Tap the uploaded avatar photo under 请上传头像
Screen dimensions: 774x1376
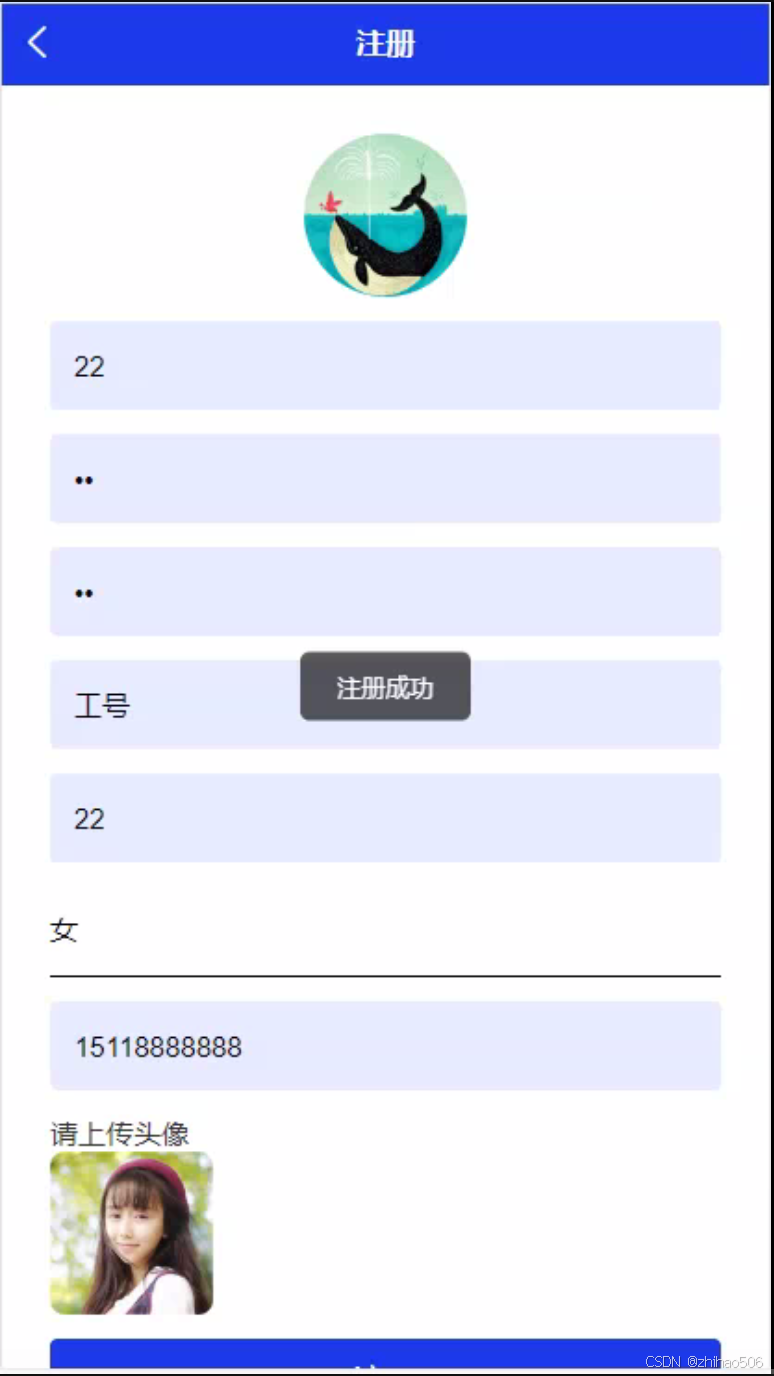(x=131, y=1233)
